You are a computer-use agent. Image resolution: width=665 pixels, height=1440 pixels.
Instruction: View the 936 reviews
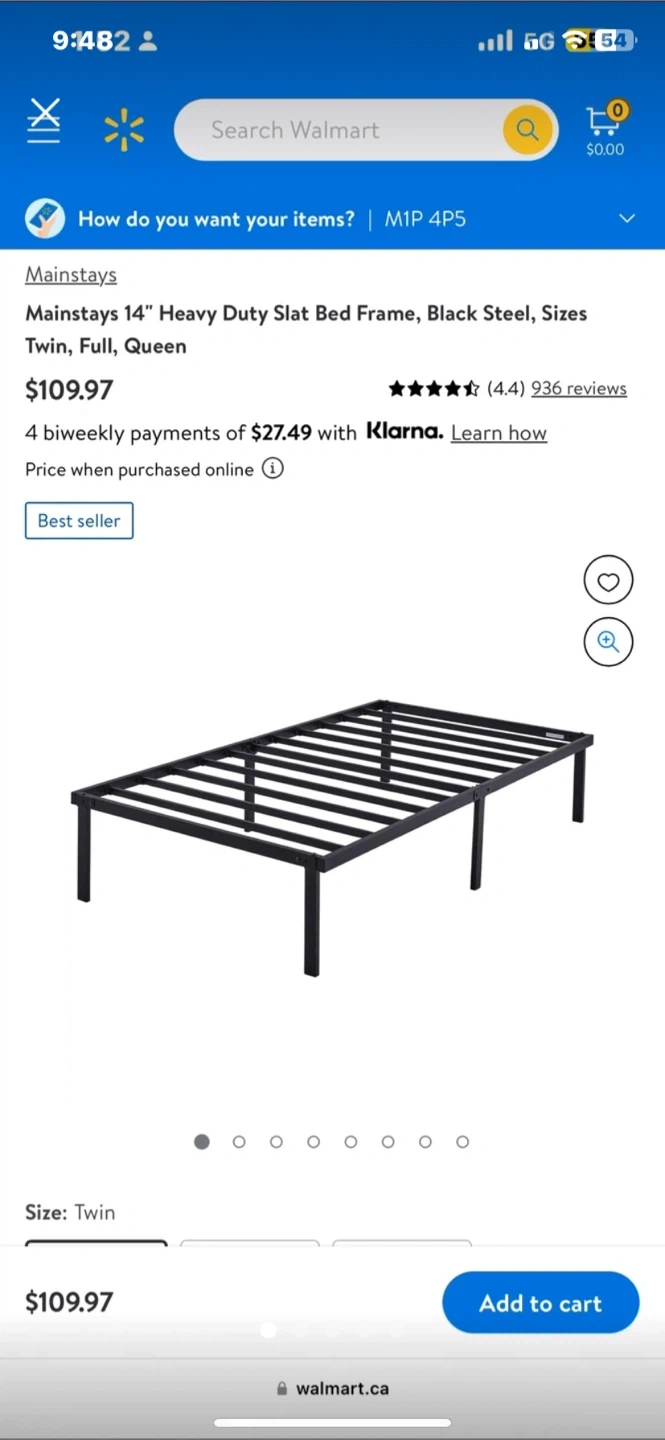pos(578,388)
